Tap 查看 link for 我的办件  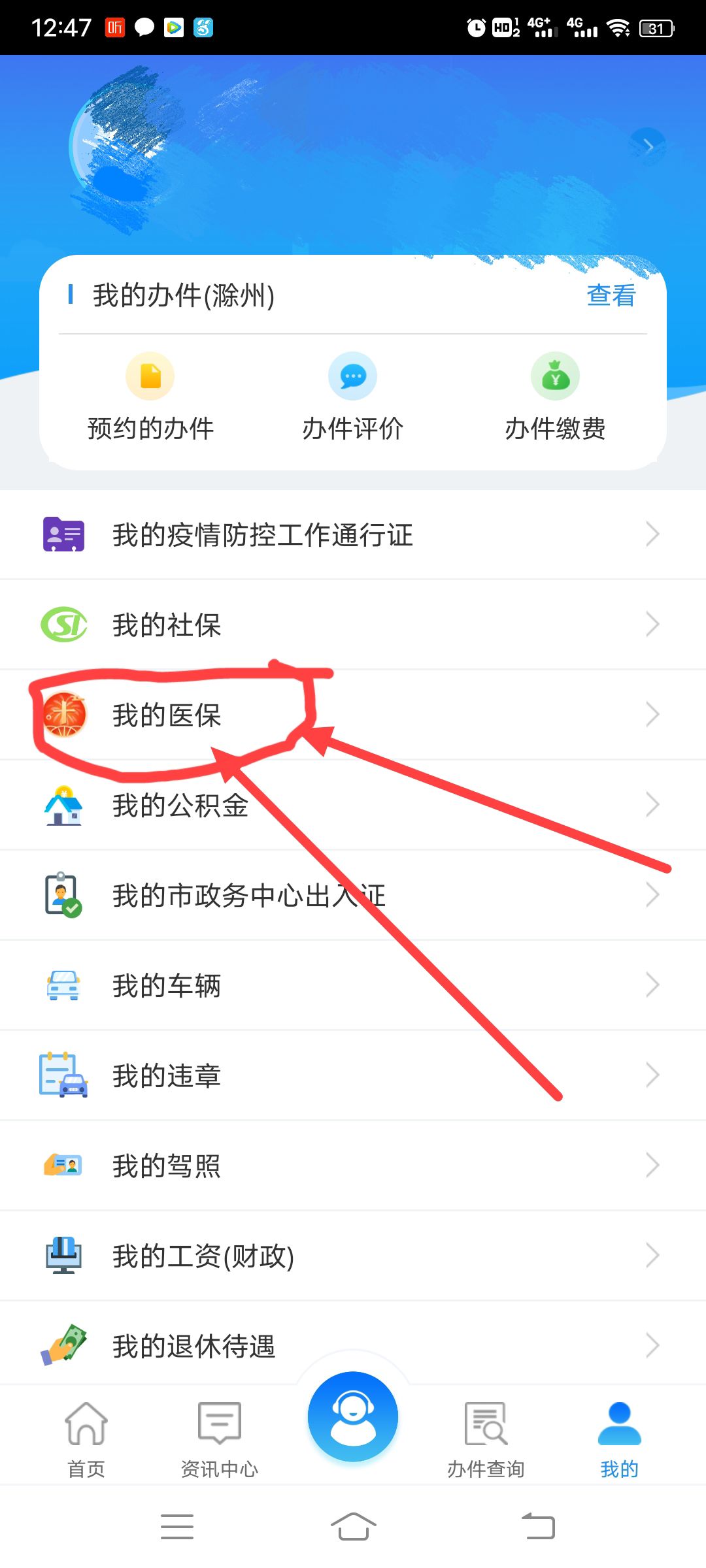(x=611, y=295)
